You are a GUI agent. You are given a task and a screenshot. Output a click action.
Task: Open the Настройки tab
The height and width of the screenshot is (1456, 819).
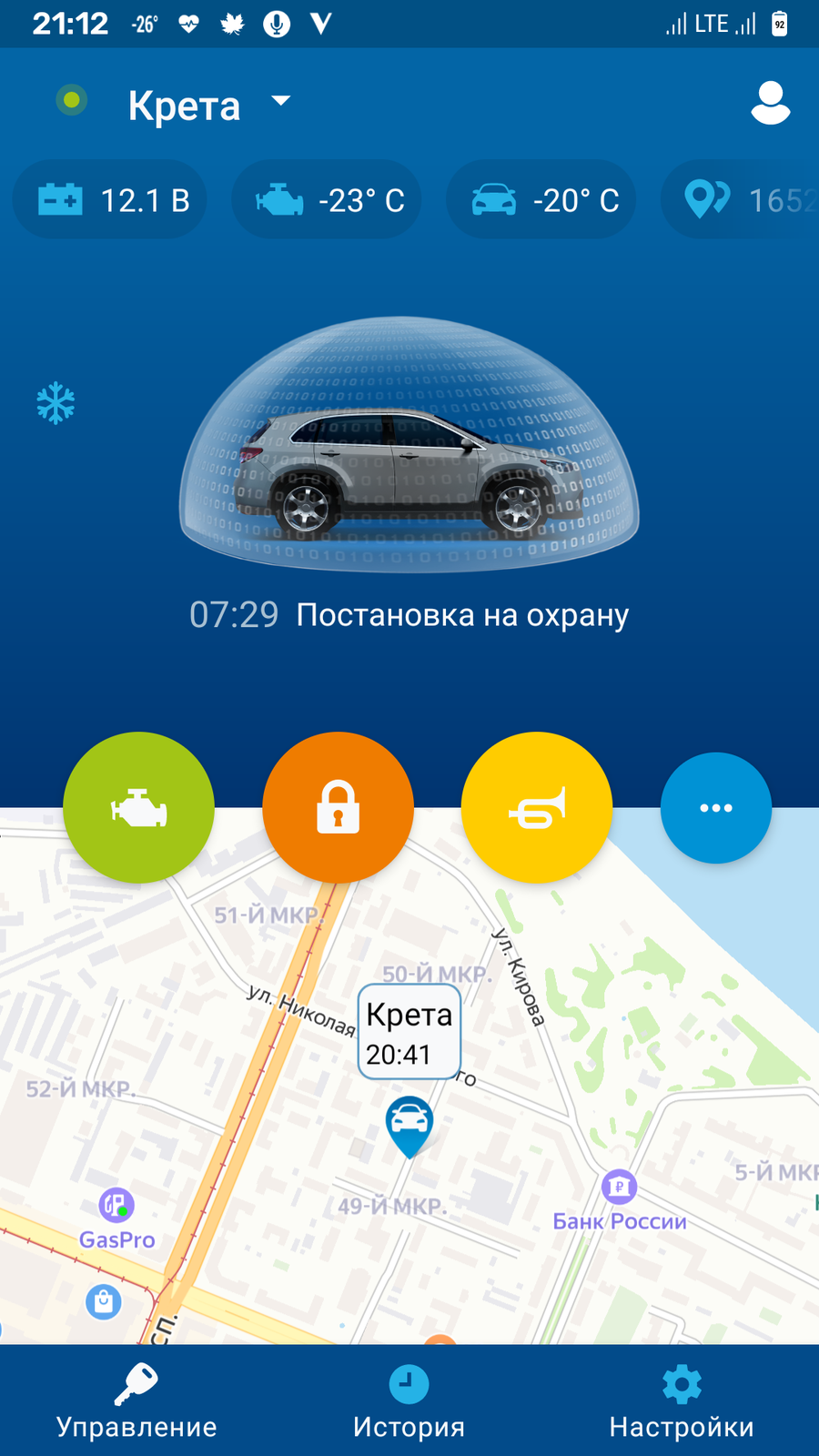682,1402
